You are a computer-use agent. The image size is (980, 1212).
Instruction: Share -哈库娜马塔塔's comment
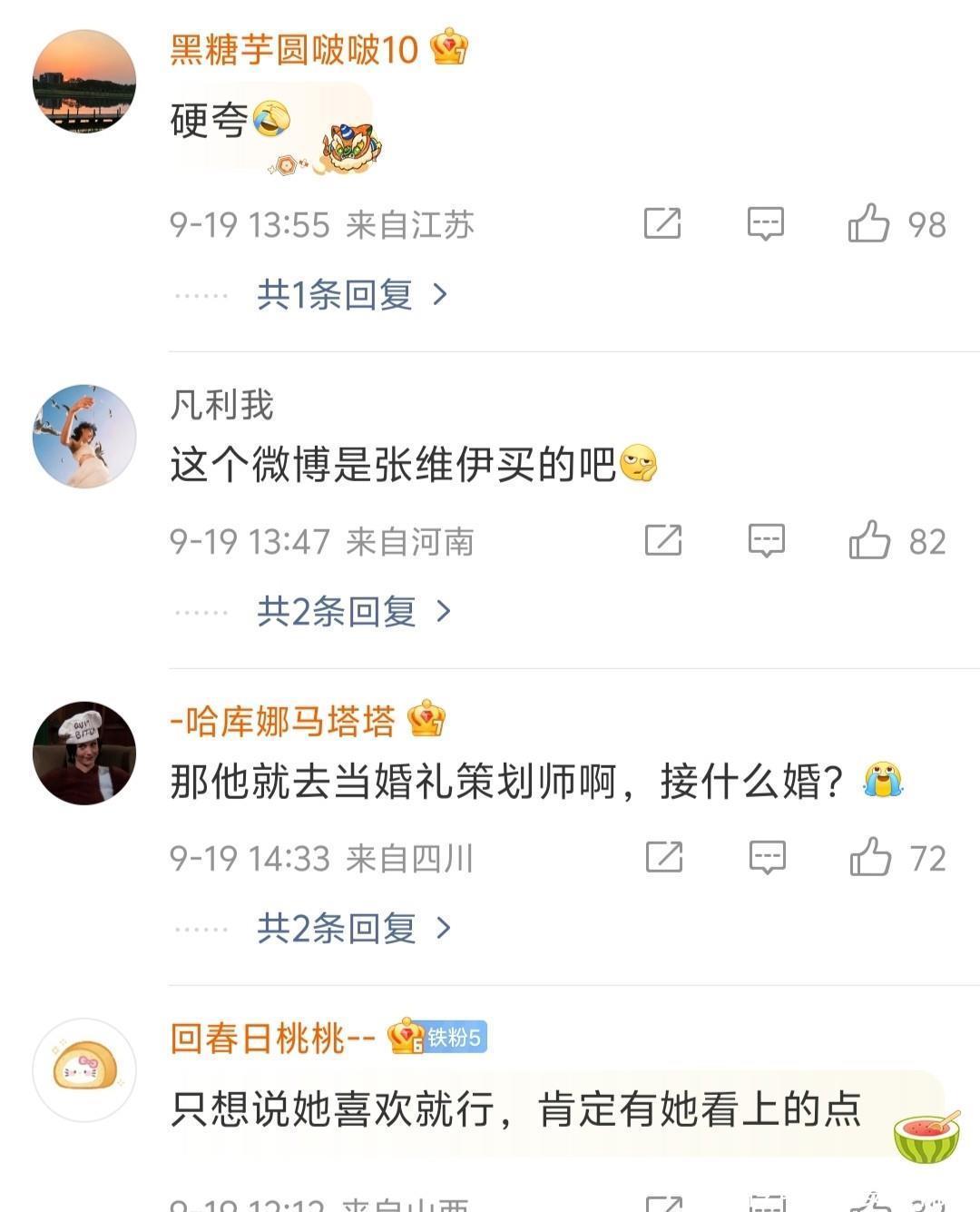(664, 857)
